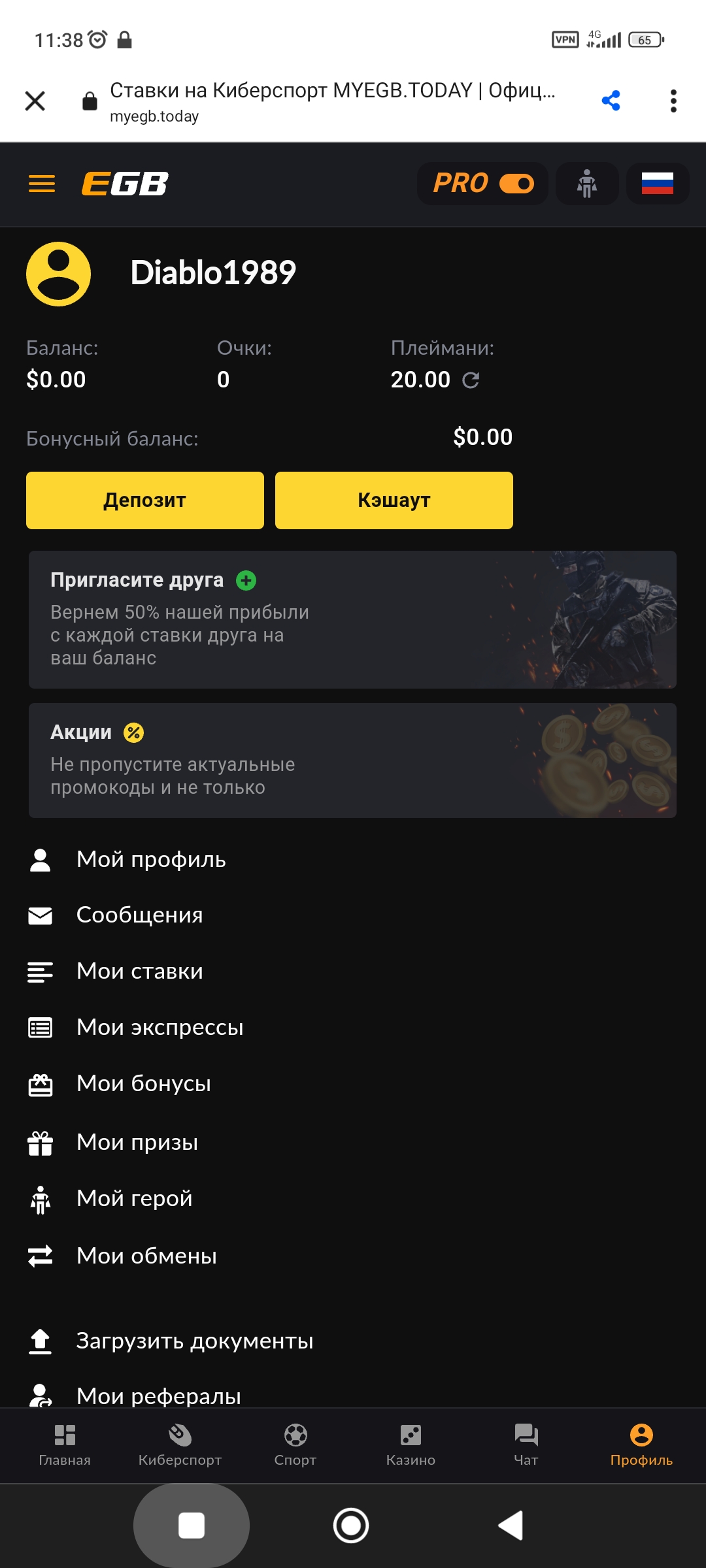Open the hamburger drawer menu
706x1568 pixels.
coord(42,184)
